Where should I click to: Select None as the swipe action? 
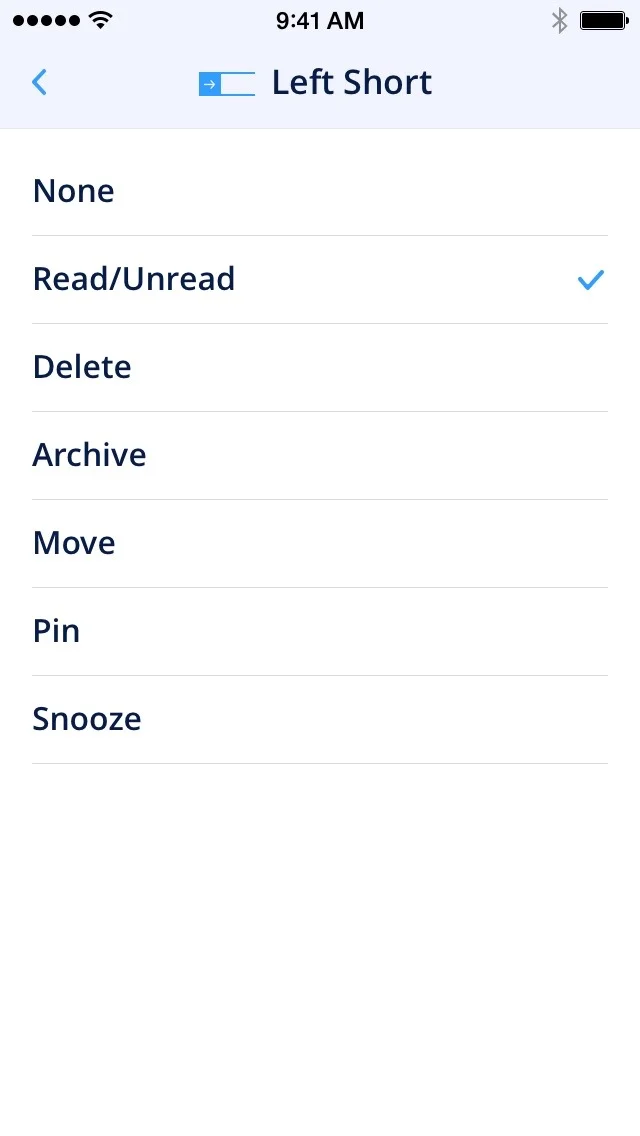point(320,191)
